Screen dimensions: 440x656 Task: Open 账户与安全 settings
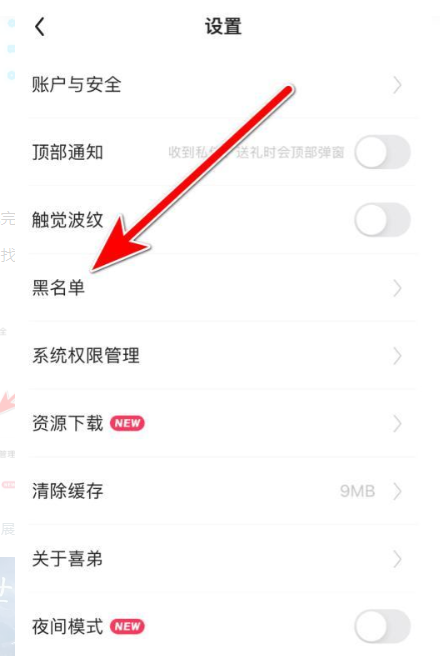pyautogui.click(x=223, y=85)
